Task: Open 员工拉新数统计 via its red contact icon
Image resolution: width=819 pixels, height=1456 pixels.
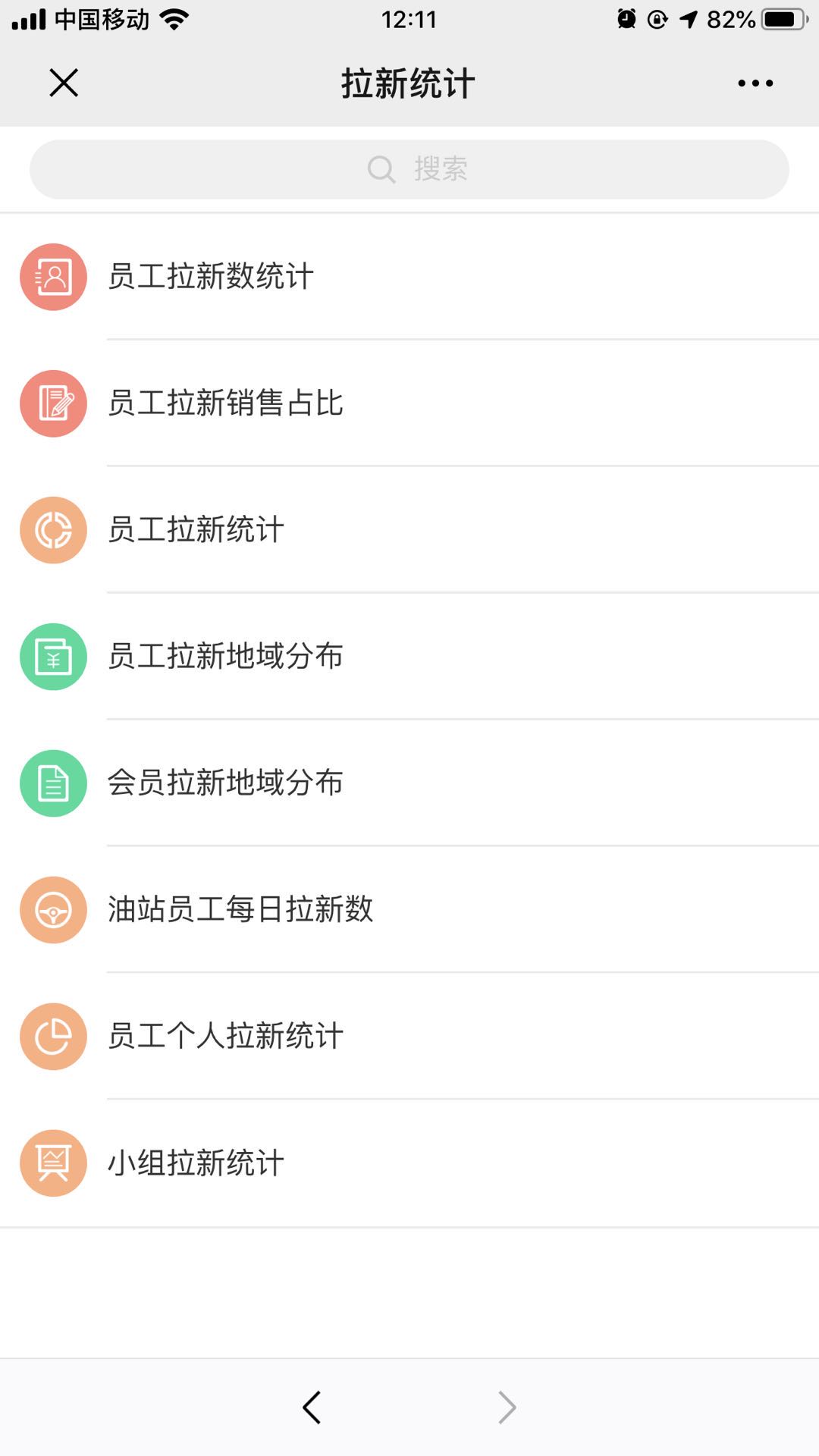Action: click(x=52, y=276)
